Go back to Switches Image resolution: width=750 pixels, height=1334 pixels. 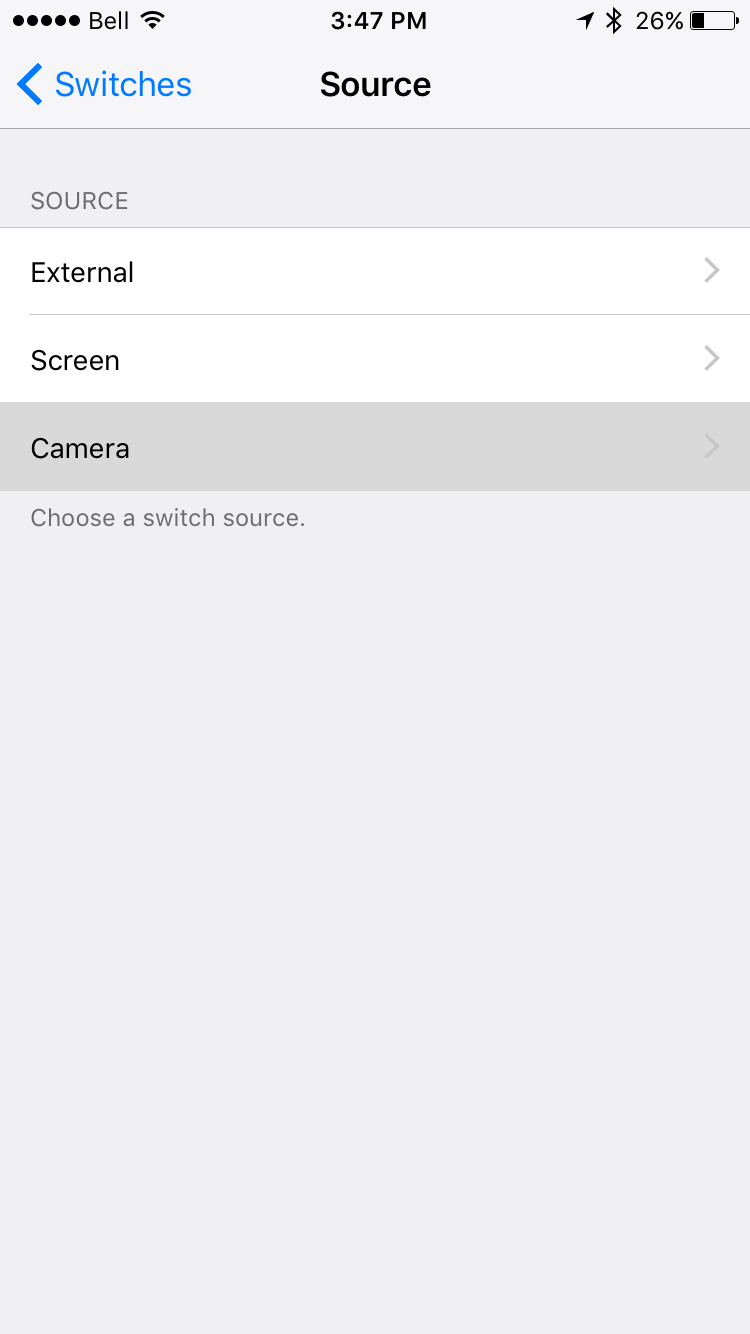coord(104,85)
